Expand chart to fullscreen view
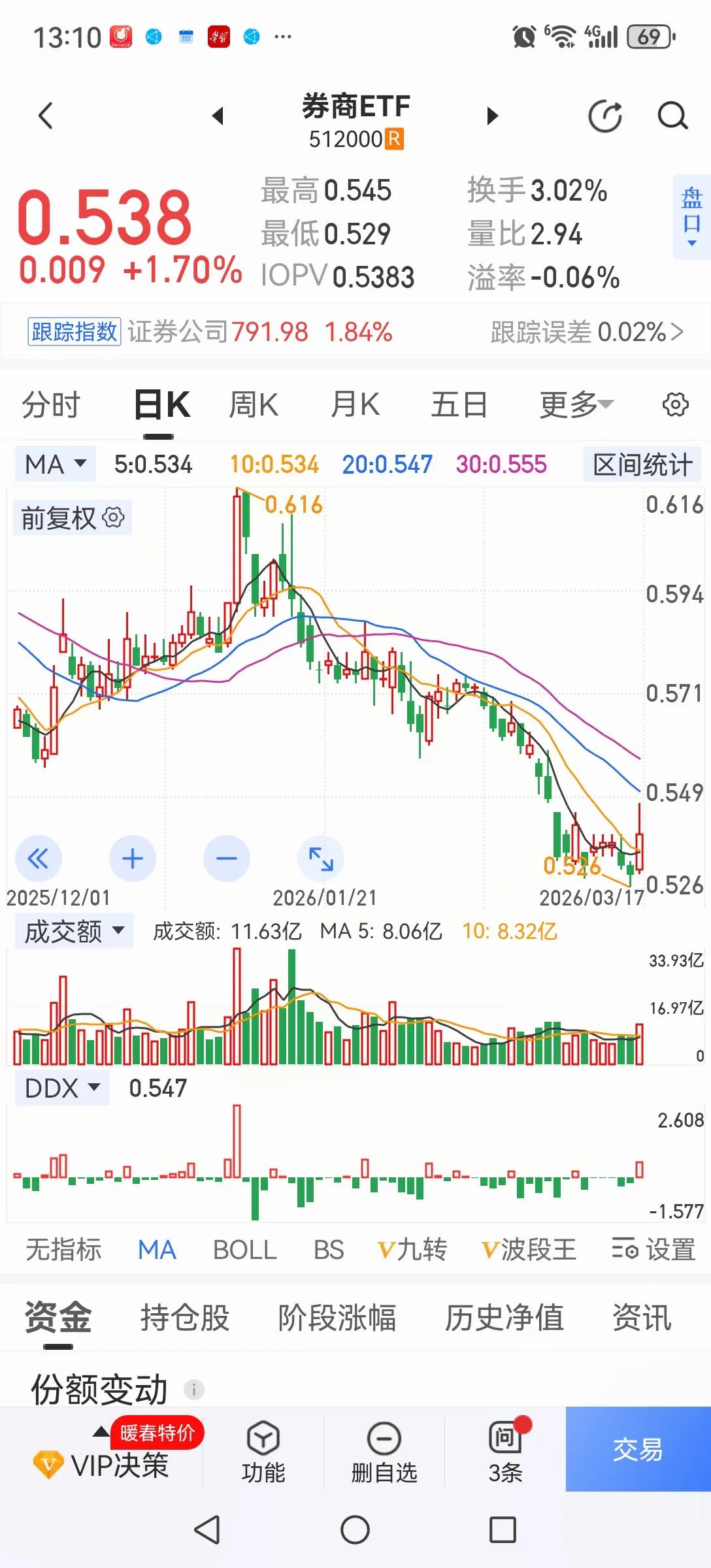711x1568 pixels. pos(320,858)
